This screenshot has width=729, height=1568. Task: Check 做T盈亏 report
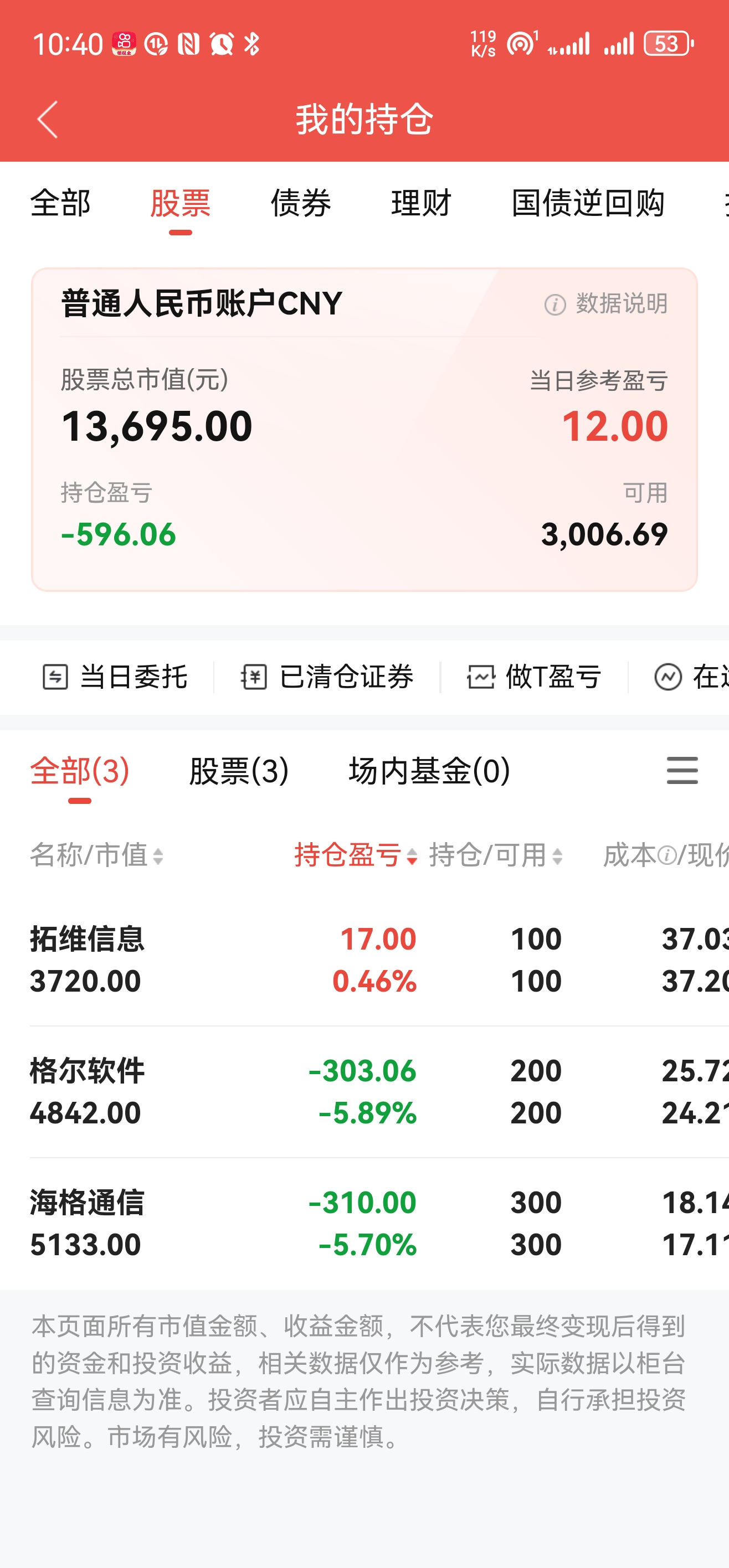pos(534,677)
